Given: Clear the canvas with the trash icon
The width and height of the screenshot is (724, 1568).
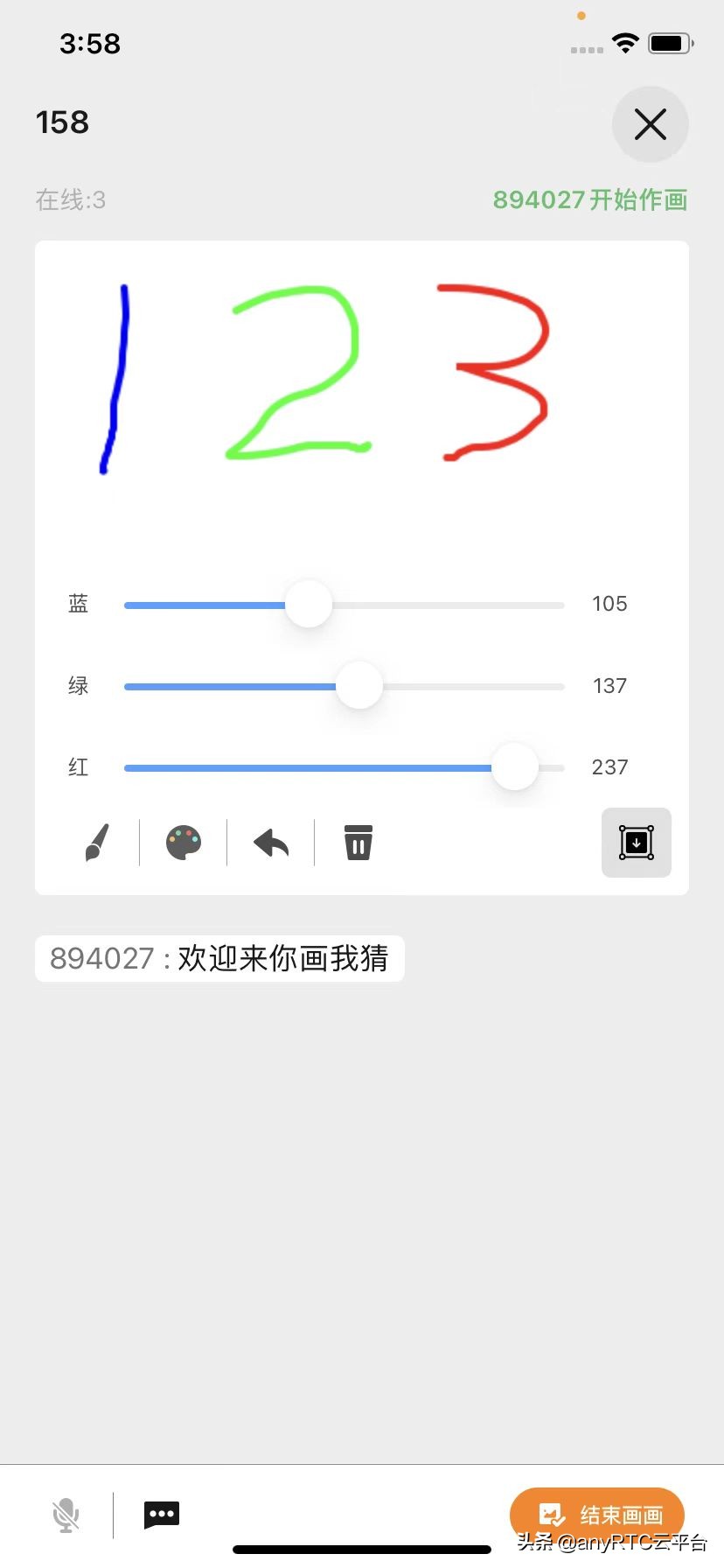Looking at the screenshot, I should pos(357,843).
